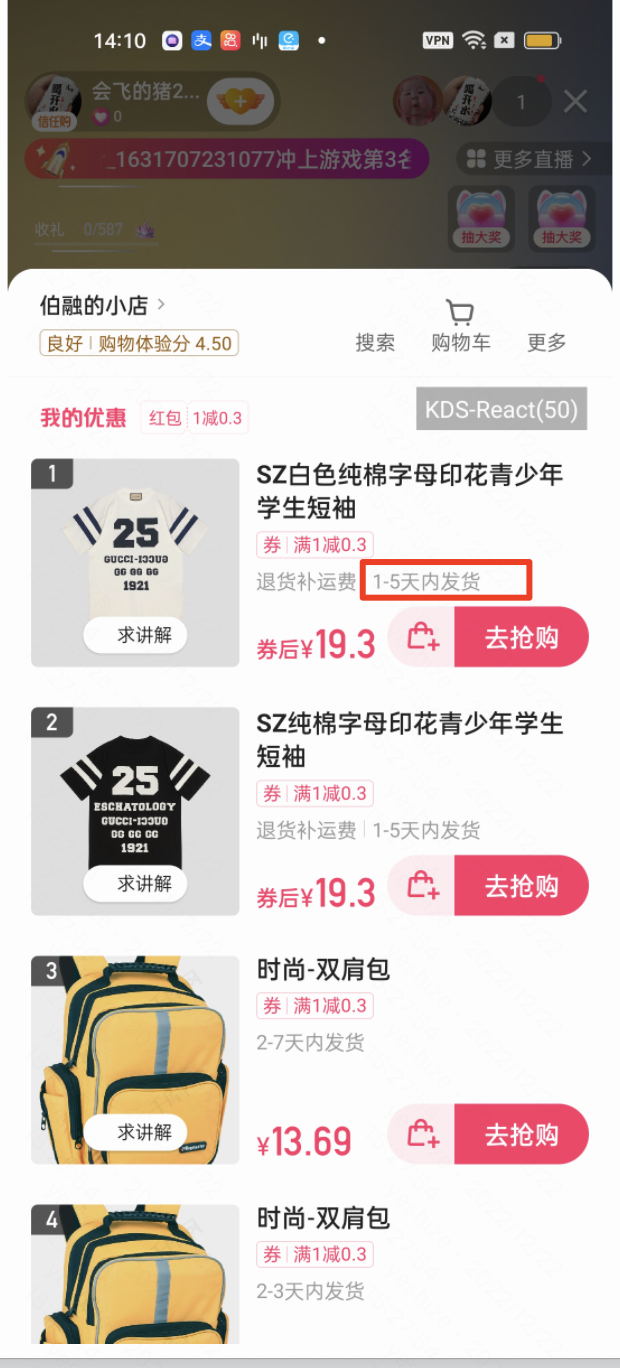The image size is (620, 1368).
Task: Request 求讲解 for the black tee
Action: point(135,884)
